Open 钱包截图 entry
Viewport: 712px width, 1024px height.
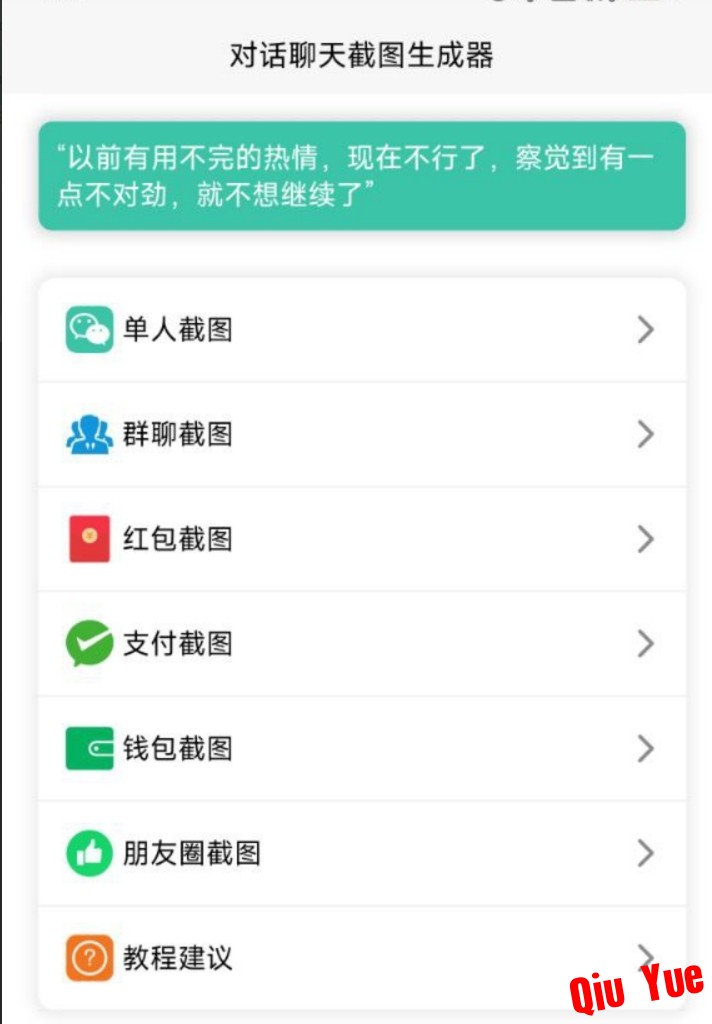360,749
